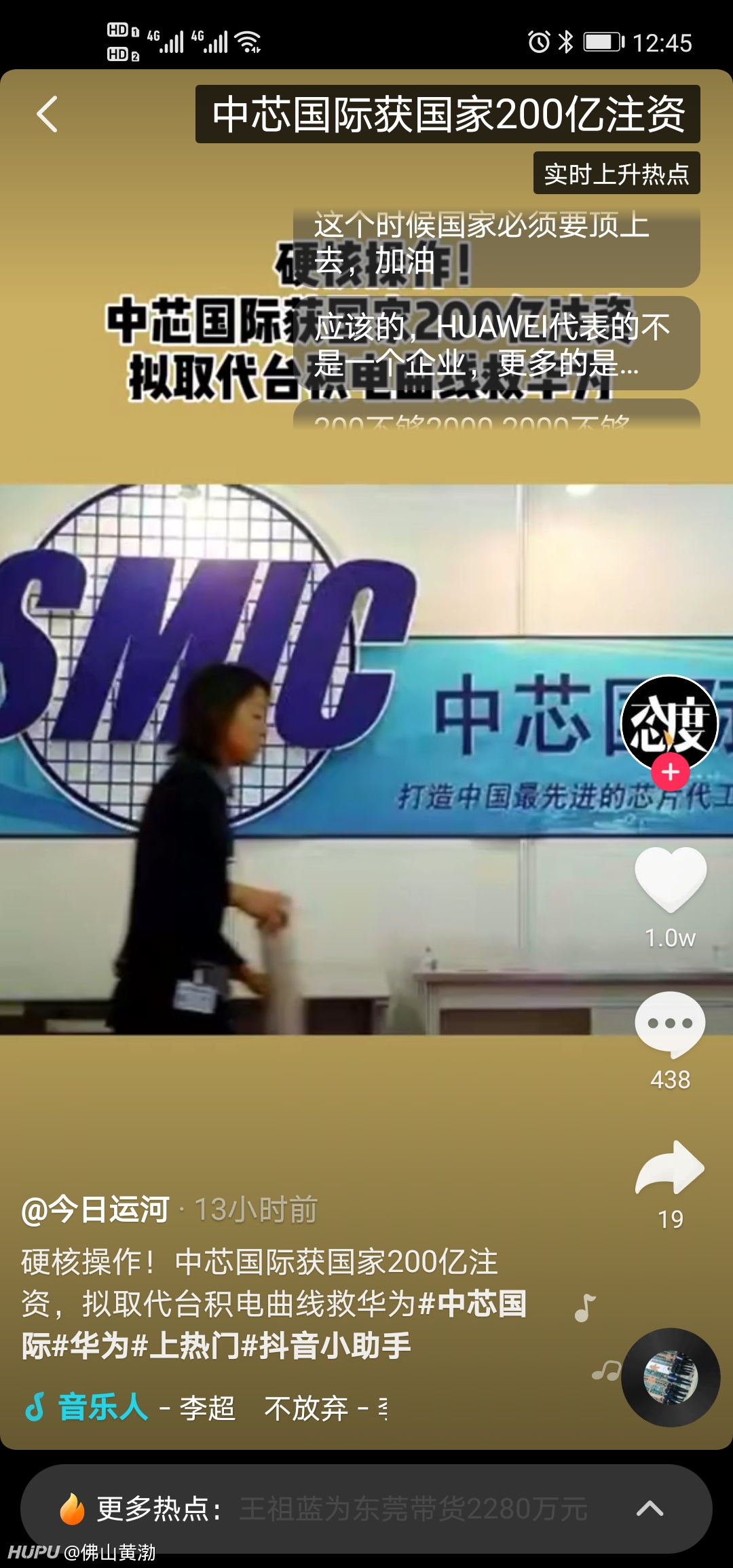Image resolution: width=733 pixels, height=1568 pixels.
Task: Open the @今日运河 profile
Action: tap(95, 1210)
